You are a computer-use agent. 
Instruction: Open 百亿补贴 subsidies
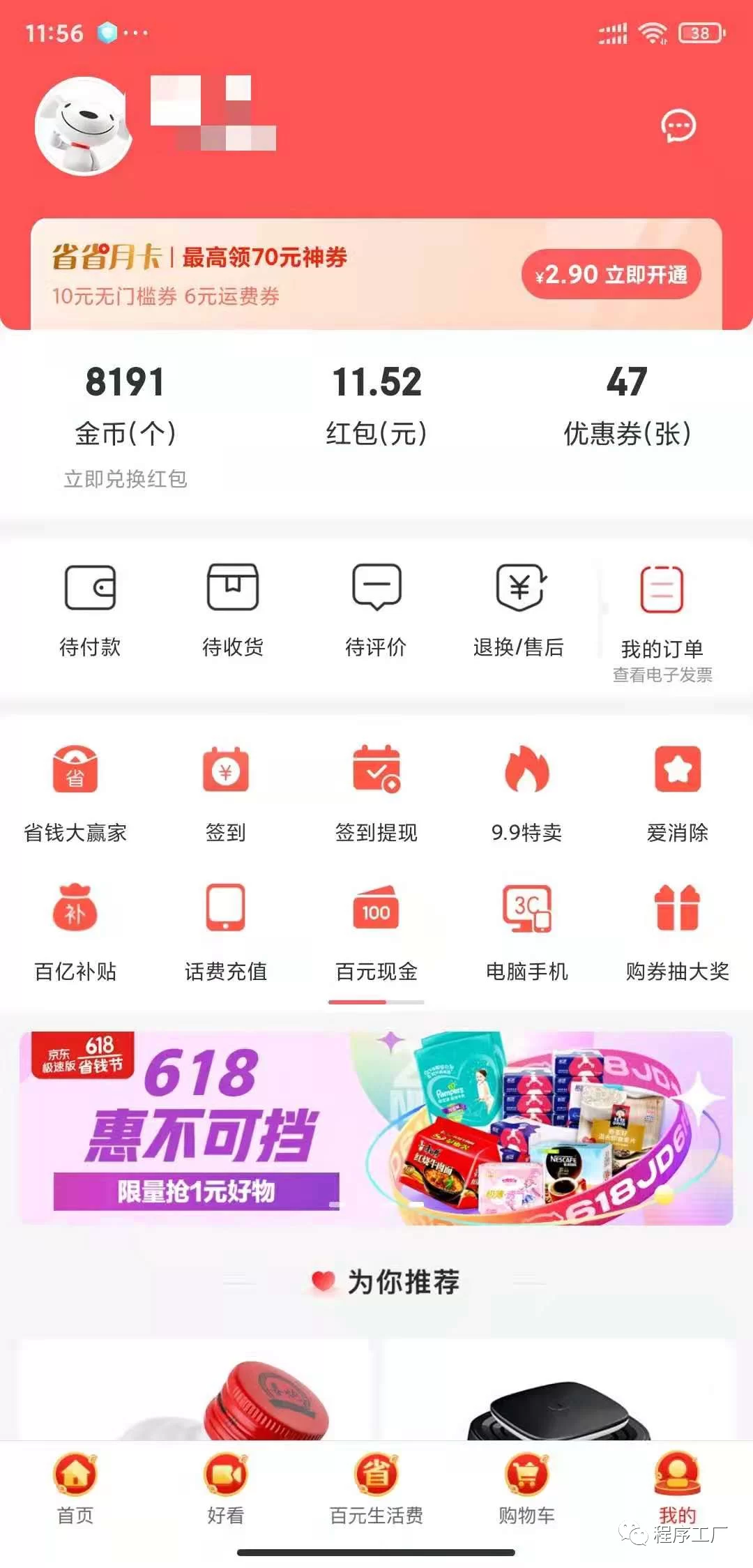[75, 931]
